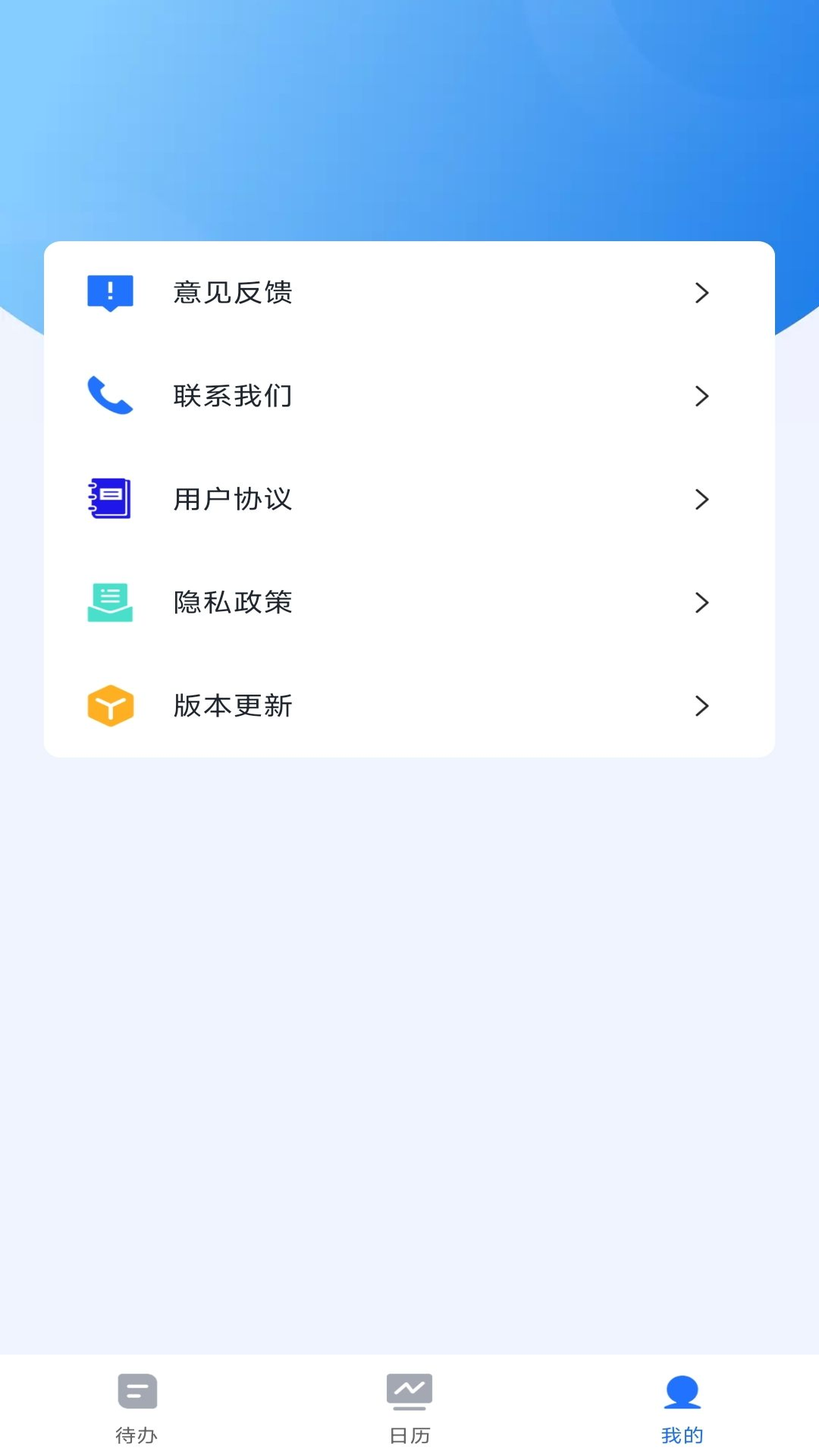
Task: Click the green document tray icon beside 隐私政策
Action: tap(111, 602)
